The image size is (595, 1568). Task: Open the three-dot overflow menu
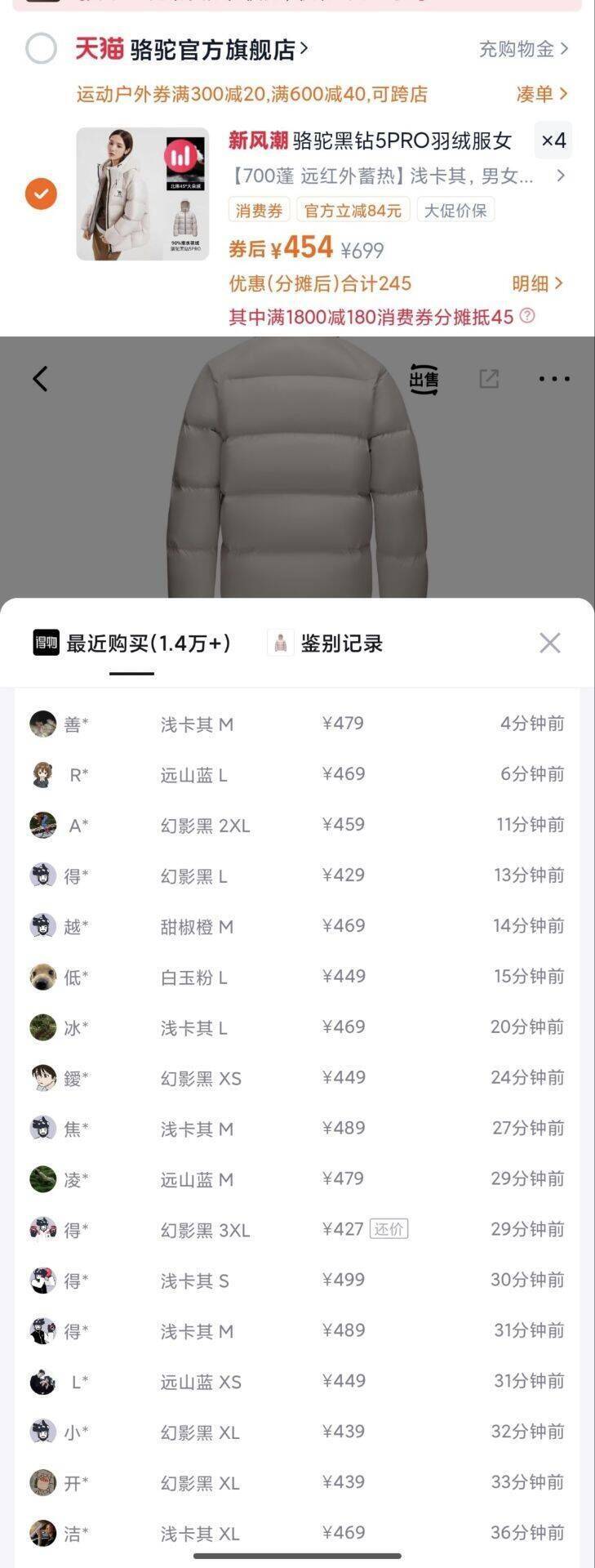click(554, 379)
